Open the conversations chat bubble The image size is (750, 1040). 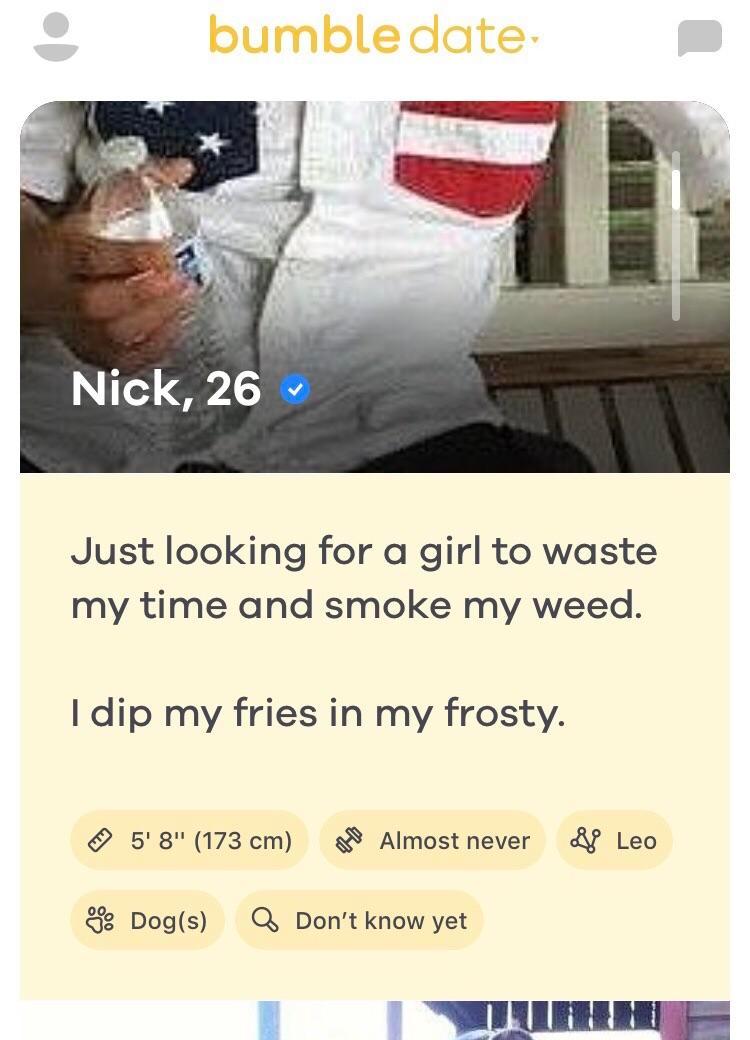(699, 38)
